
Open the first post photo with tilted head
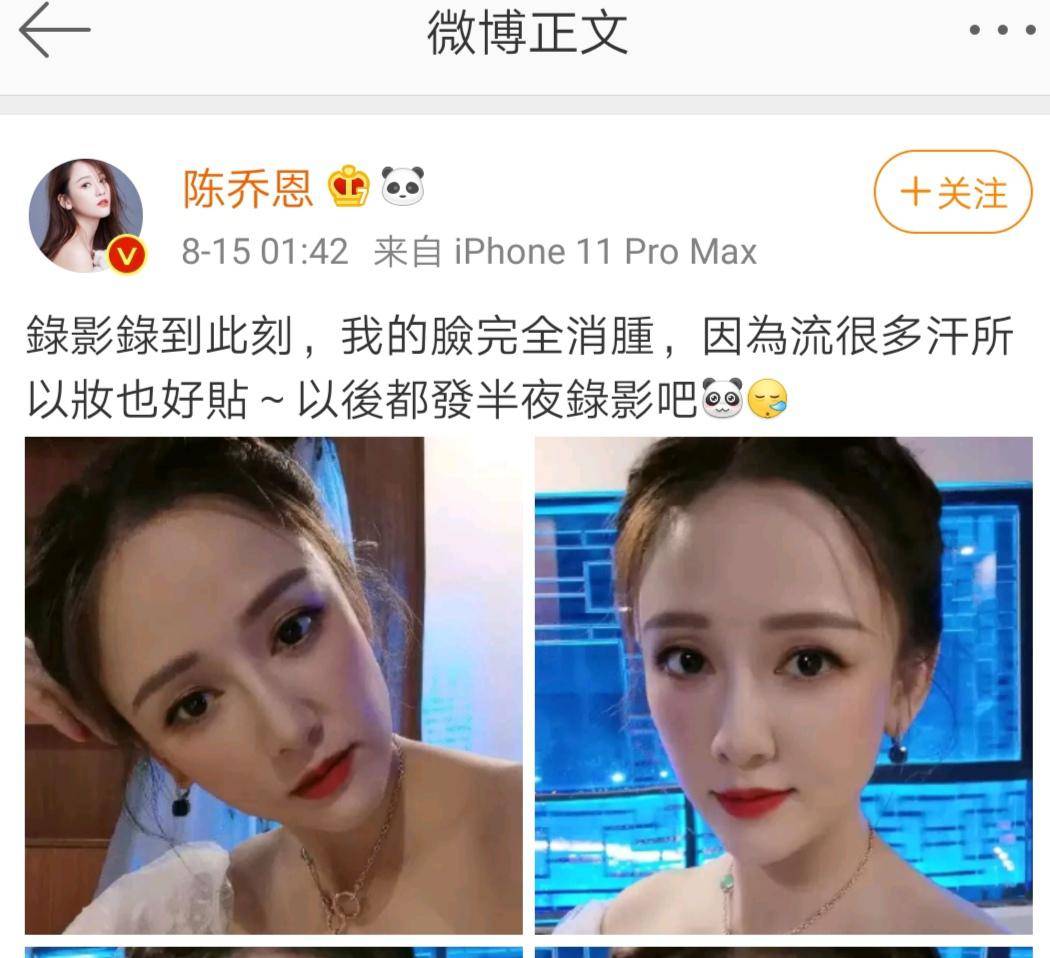tap(273, 685)
